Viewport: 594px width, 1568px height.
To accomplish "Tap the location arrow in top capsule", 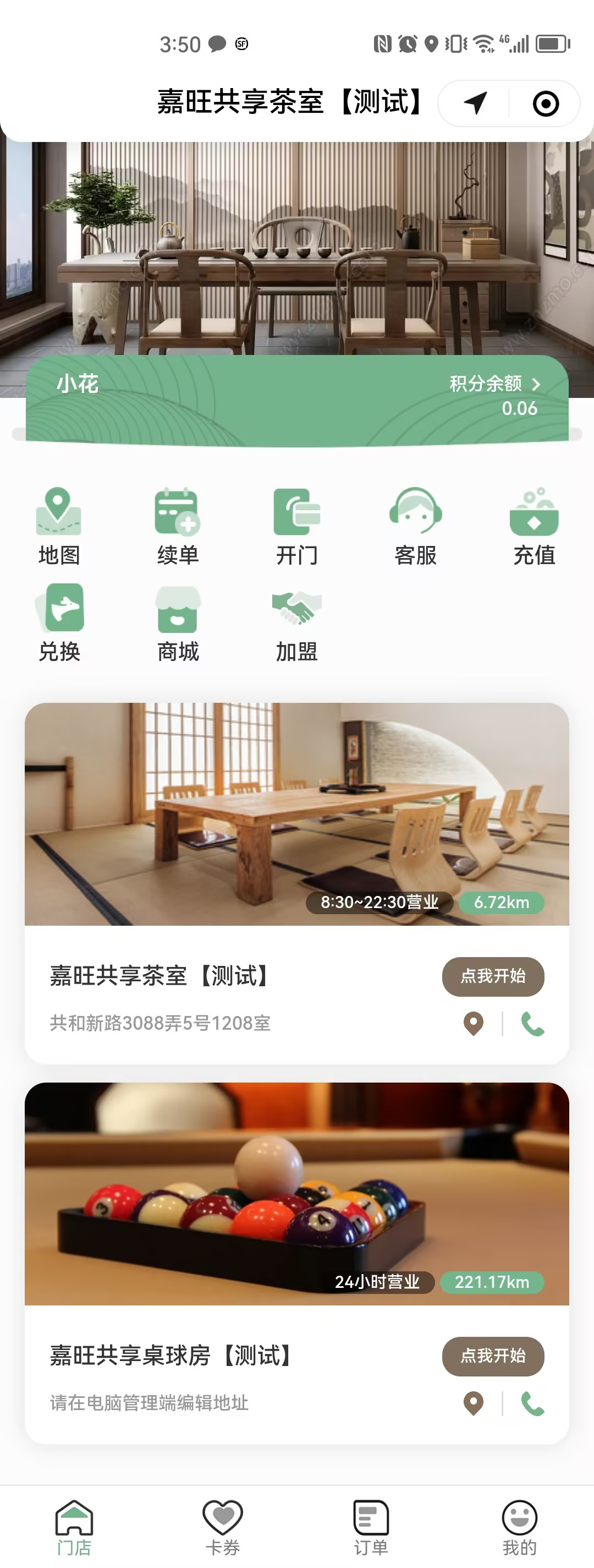I will click(x=475, y=103).
